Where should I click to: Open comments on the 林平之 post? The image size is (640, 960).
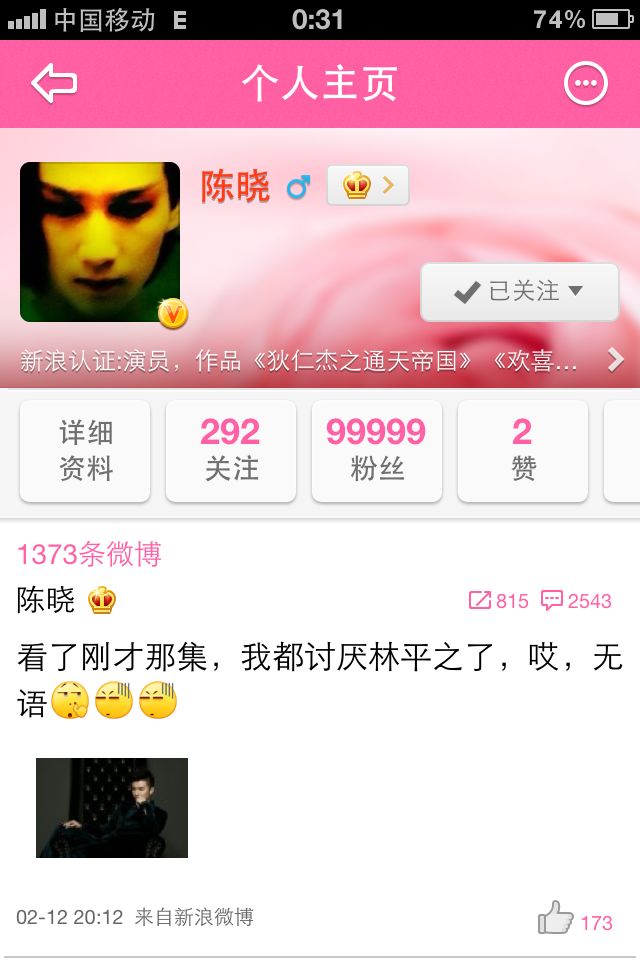576,601
